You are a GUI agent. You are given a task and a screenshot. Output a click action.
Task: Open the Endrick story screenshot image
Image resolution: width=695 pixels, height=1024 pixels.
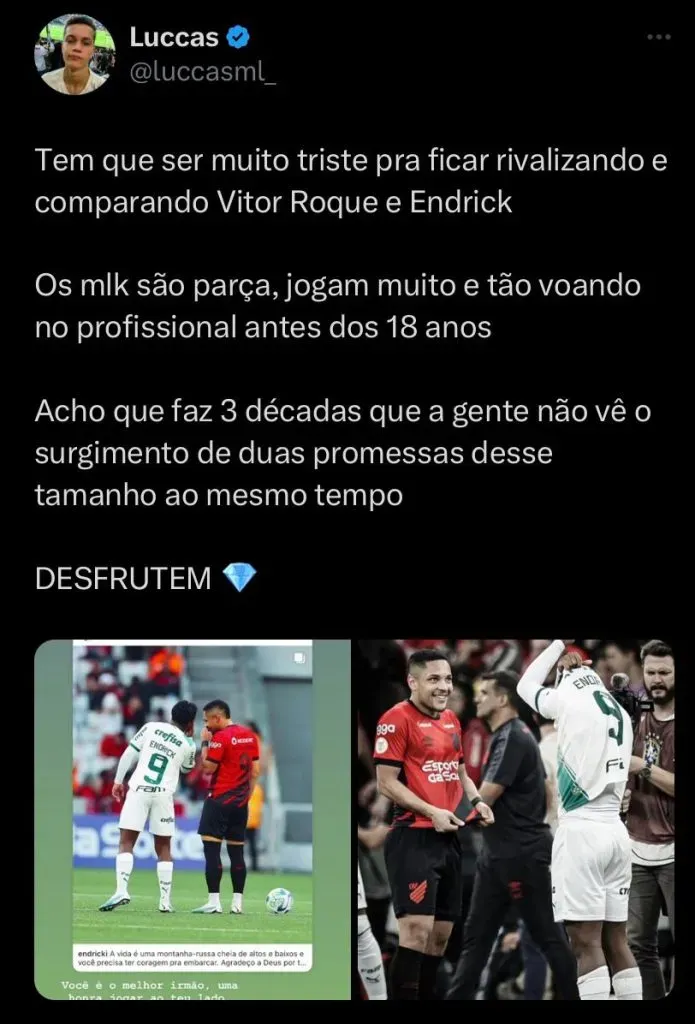point(192,819)
